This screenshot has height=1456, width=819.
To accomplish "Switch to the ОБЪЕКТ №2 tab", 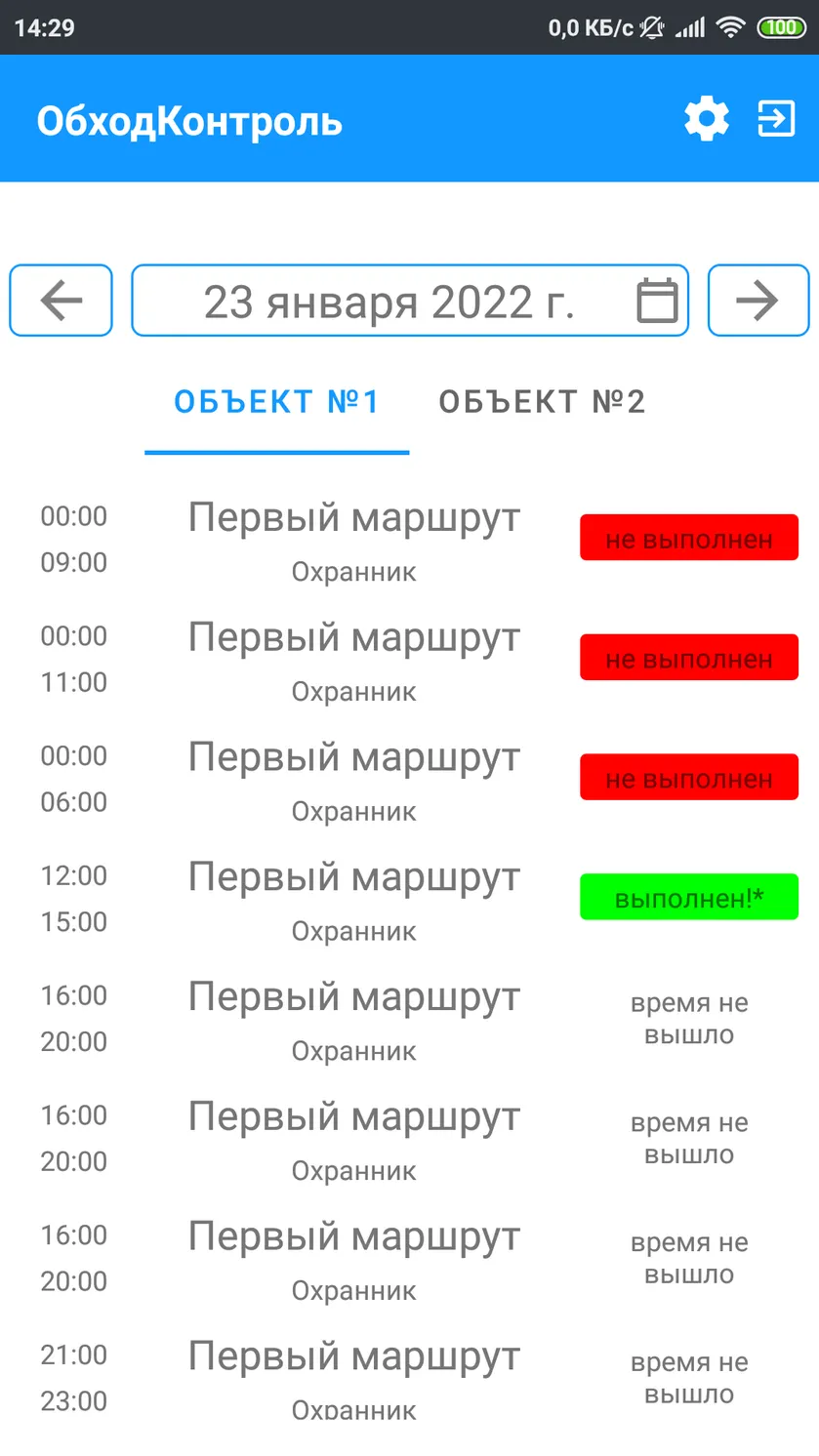I will pos(542,402).
